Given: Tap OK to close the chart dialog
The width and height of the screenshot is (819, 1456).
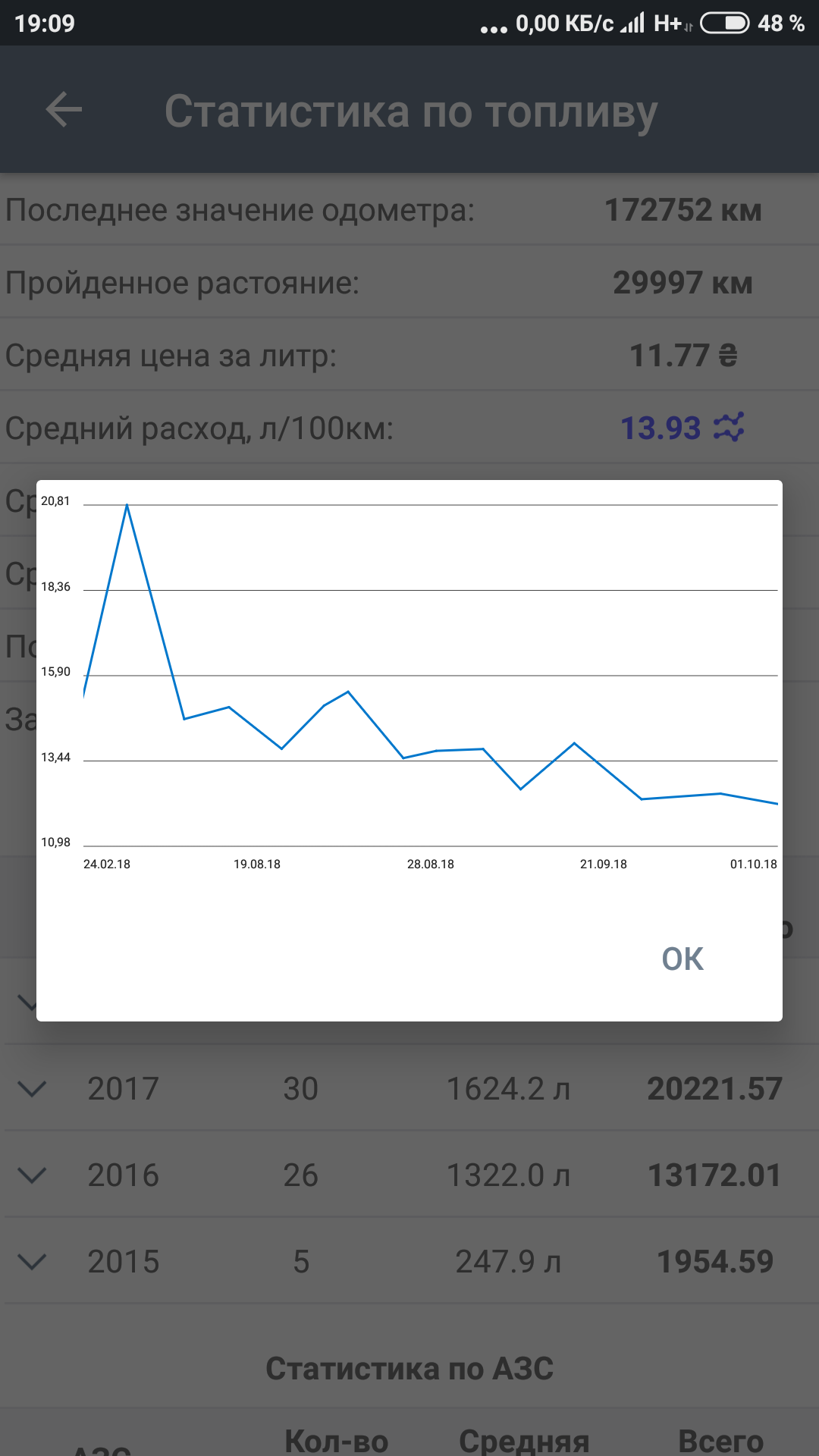Looking at the screenshot, I should tap(682, 959).
